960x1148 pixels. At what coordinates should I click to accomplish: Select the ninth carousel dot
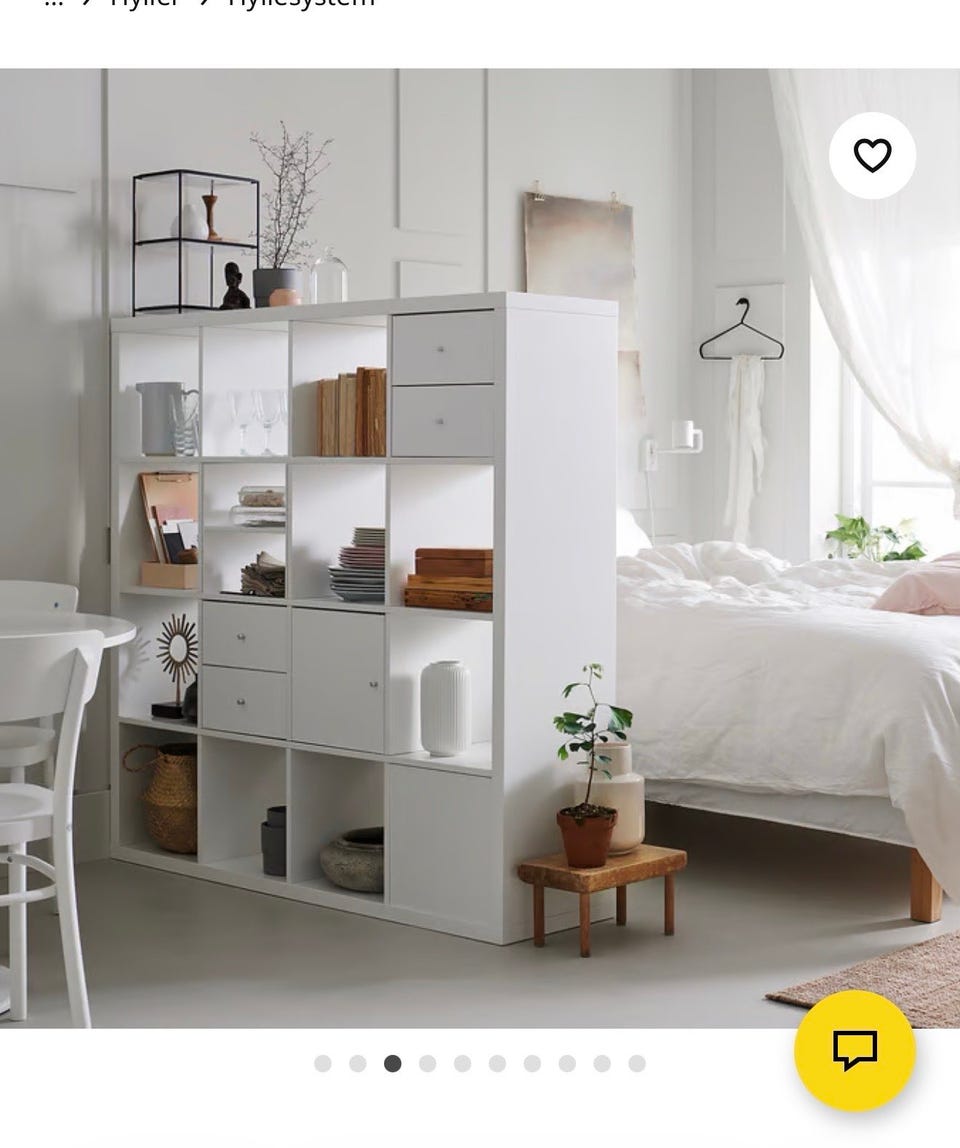click(601, 1063)
